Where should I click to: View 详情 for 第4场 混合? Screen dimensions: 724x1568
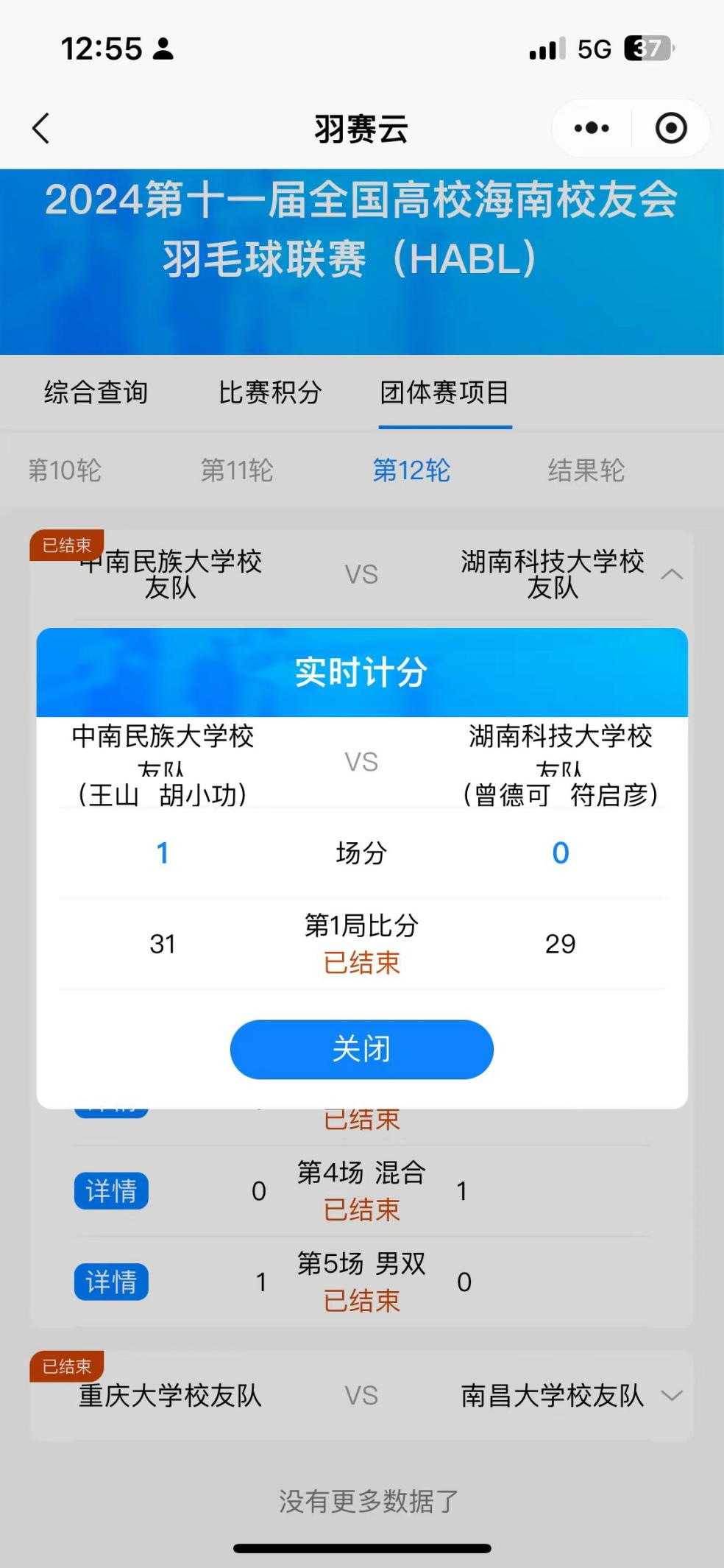[111, 1190]
